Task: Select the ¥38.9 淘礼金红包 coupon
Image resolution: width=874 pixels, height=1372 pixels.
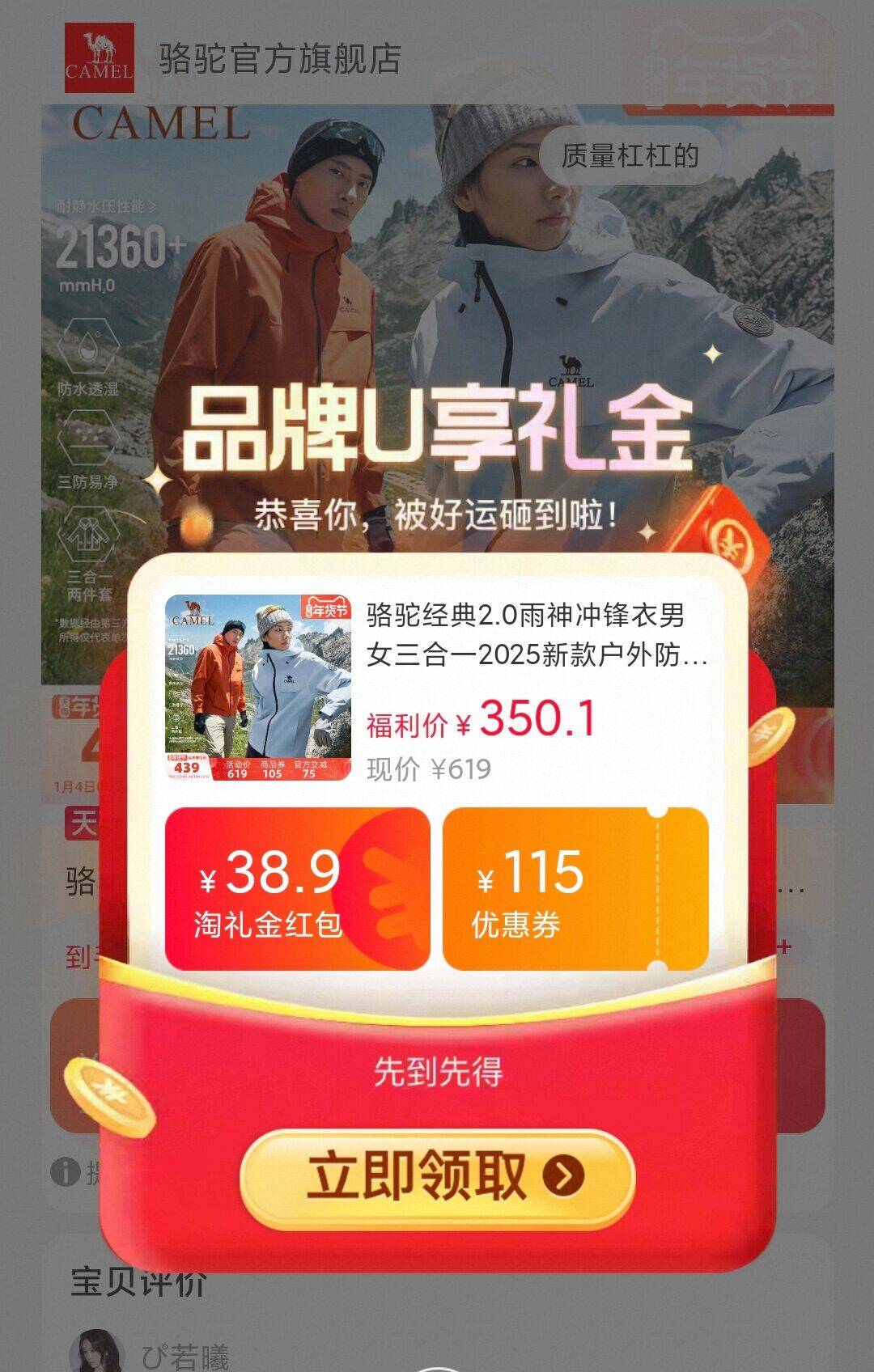Action: click(297, 889)
